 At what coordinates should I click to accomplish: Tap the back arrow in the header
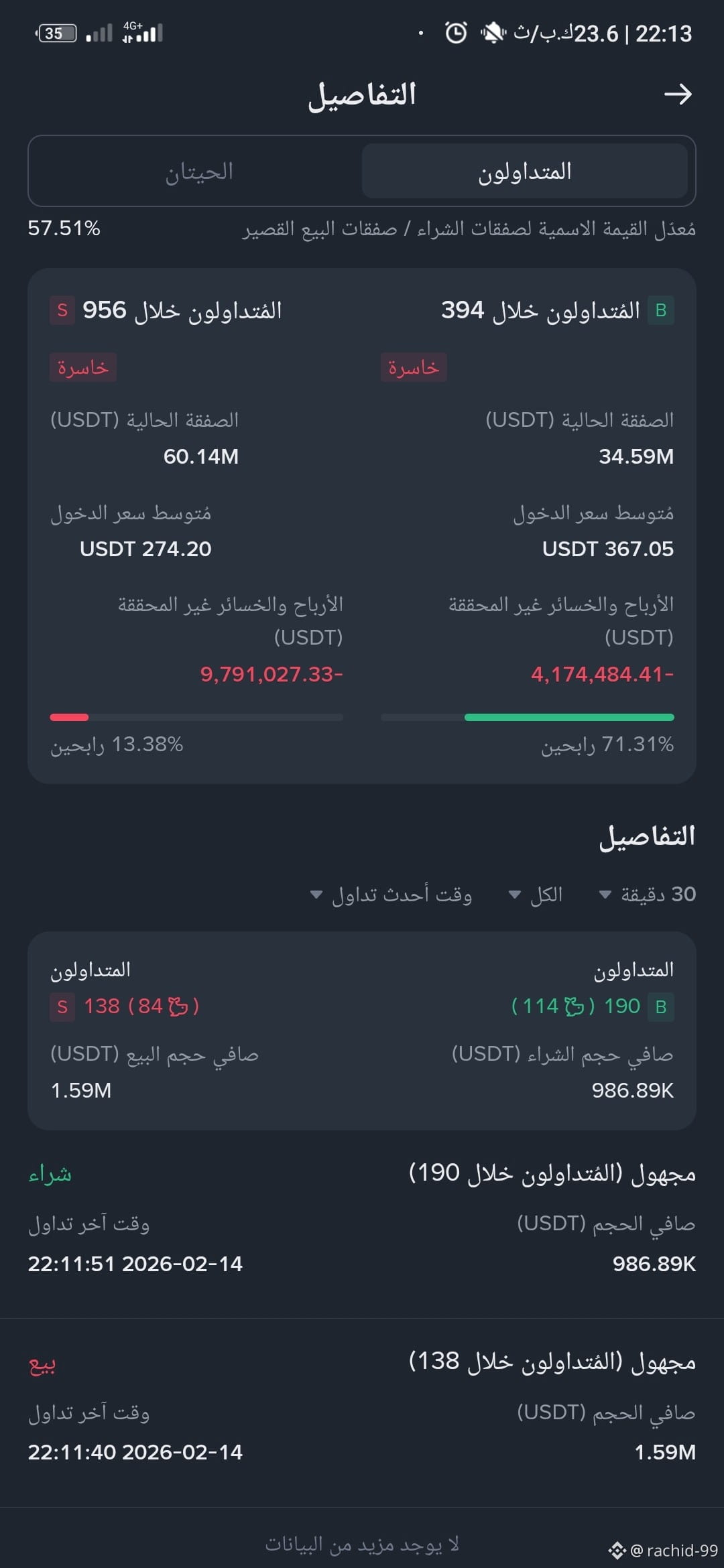(x=677, y=94)
